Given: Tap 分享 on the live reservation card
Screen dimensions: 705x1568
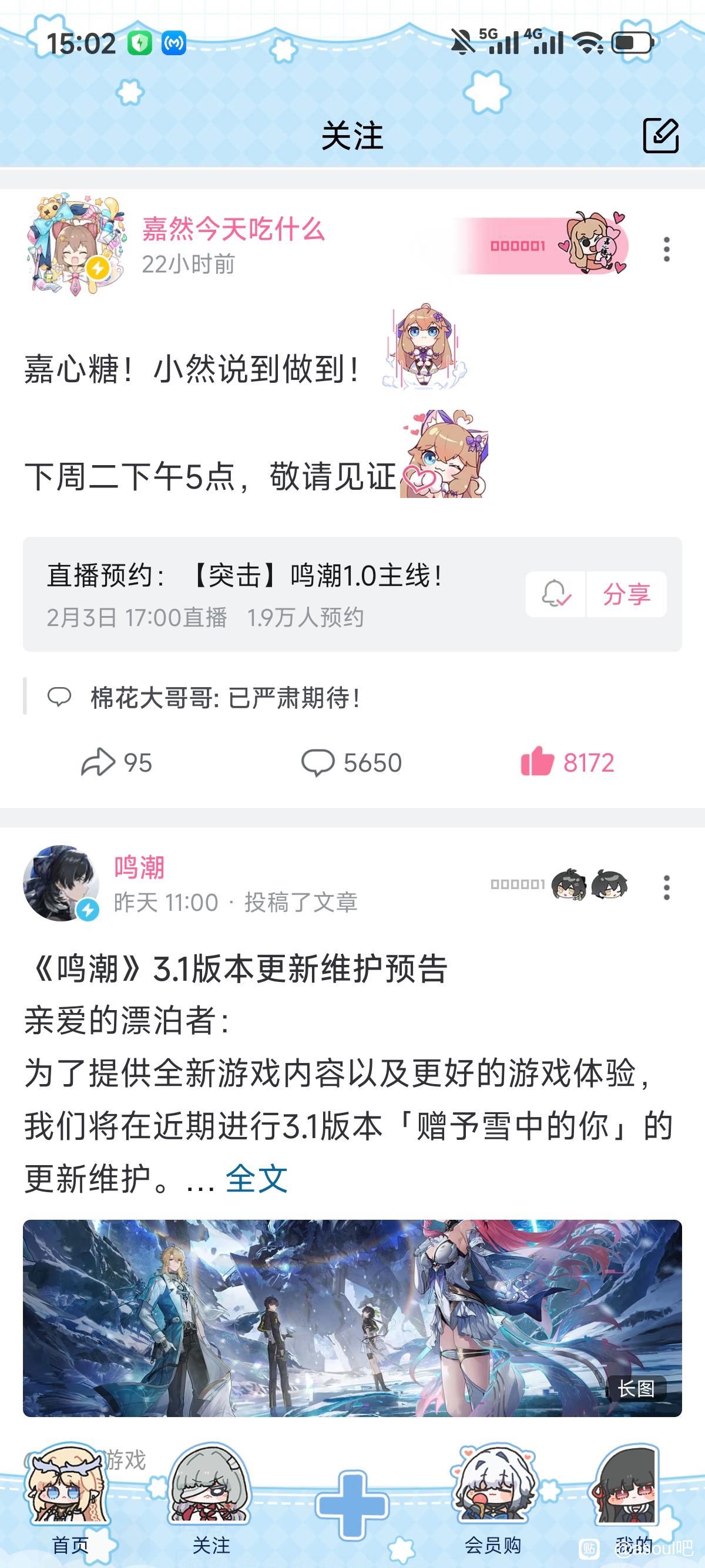Looking at the screenshot, I should point(626,594).
